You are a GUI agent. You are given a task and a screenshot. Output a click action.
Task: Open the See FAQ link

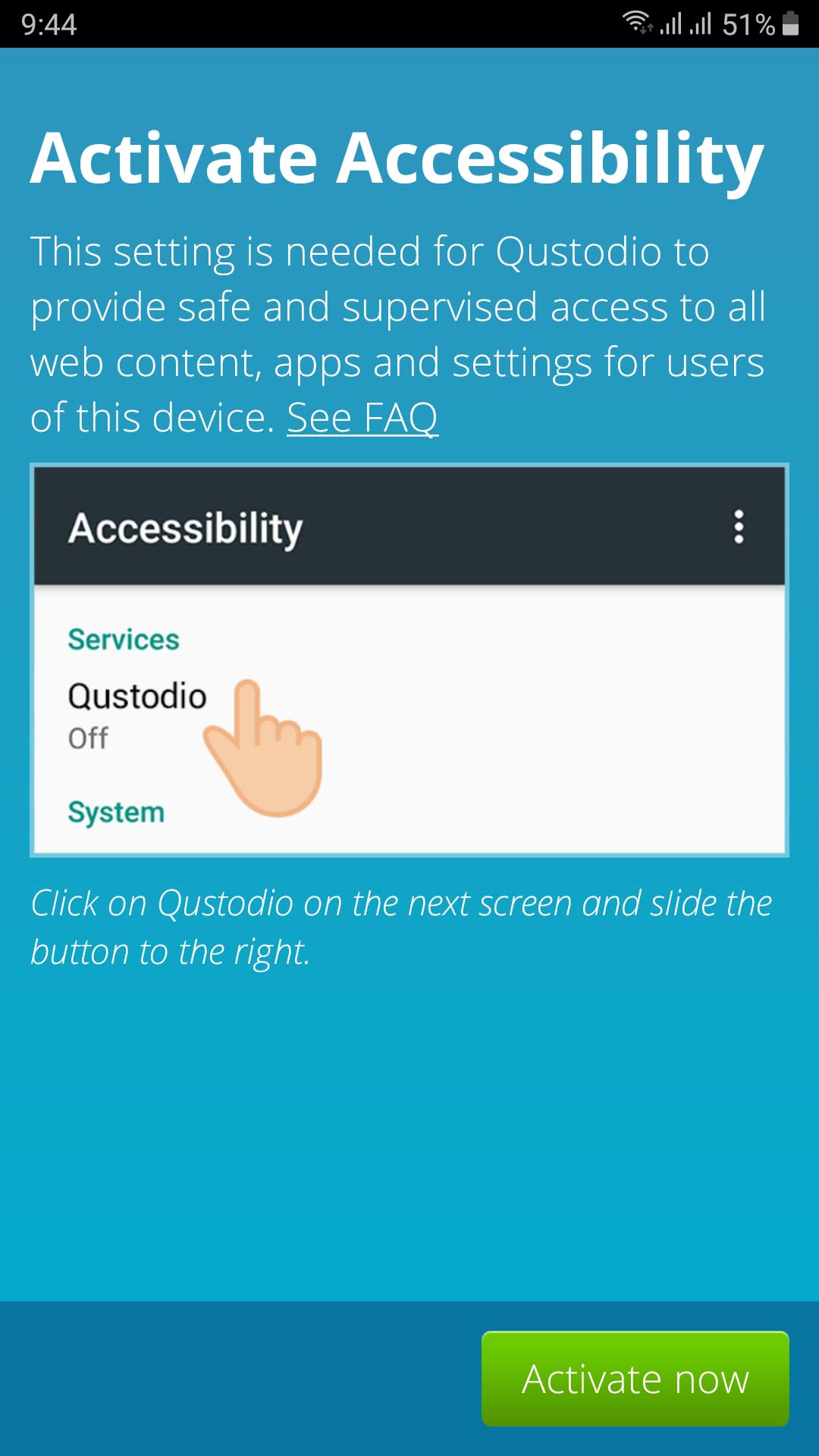point(362,418)
